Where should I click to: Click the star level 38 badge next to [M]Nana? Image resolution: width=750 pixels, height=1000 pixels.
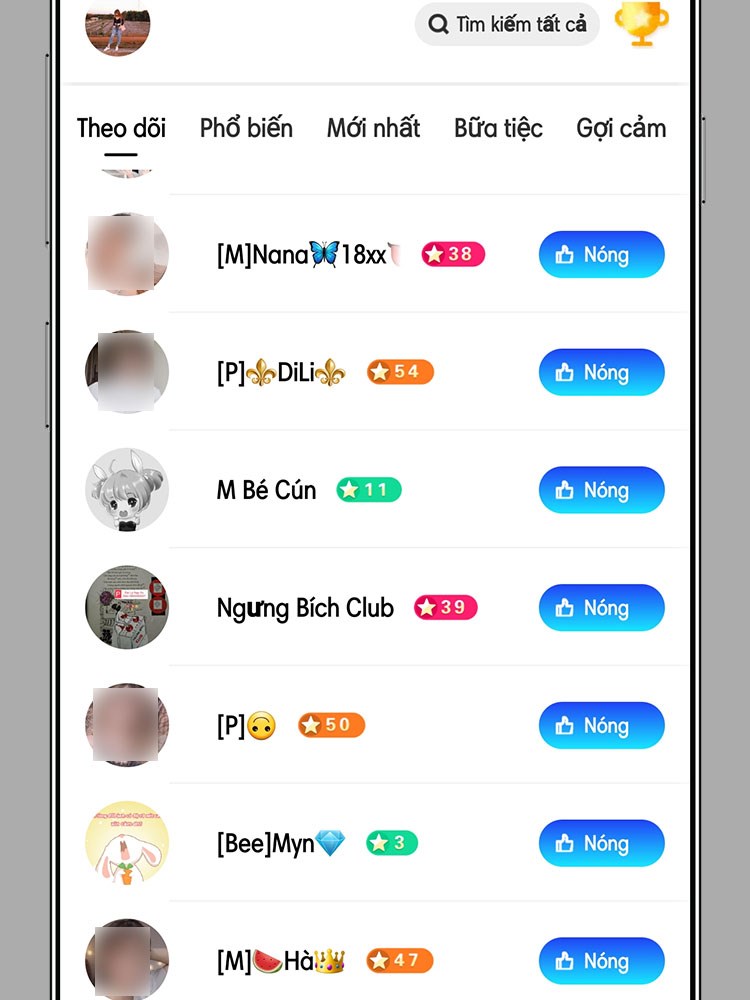point(451,254)
